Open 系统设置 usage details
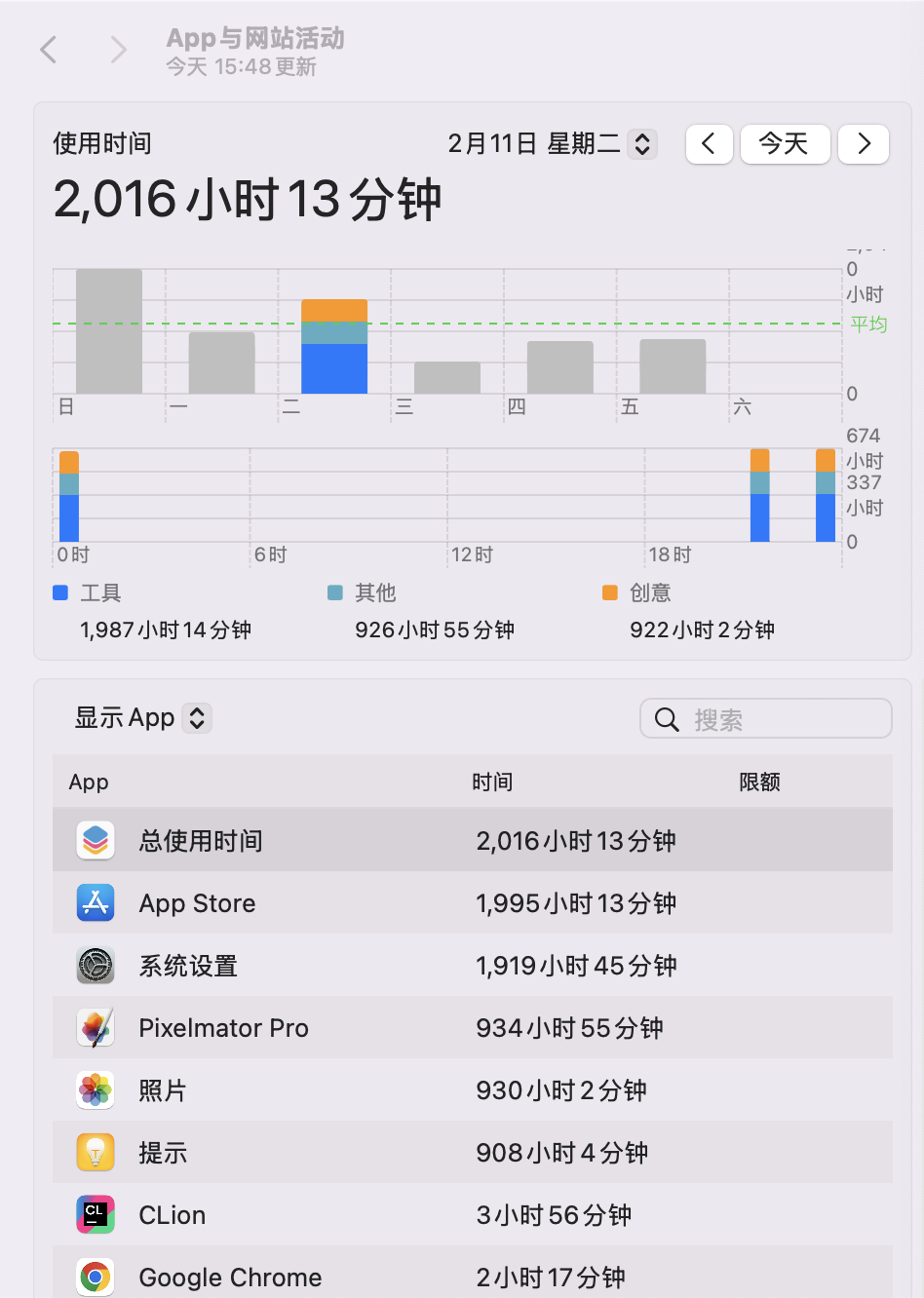 click(x=472, y=965)
